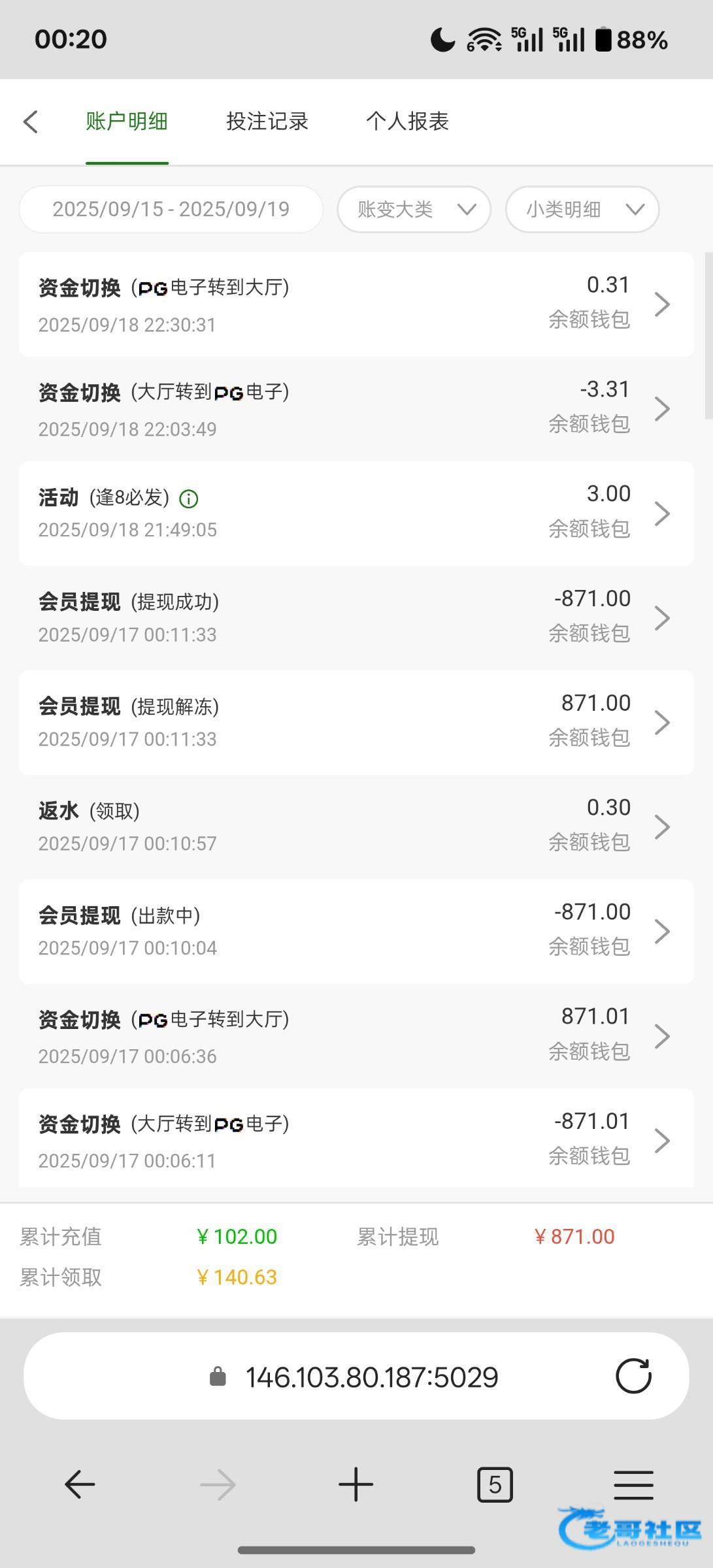The height and width of the screenshot is (1568, 713).
Task: Switch to the 个人报表 tab
Action: pyautogui.click(x=407, y=122)
